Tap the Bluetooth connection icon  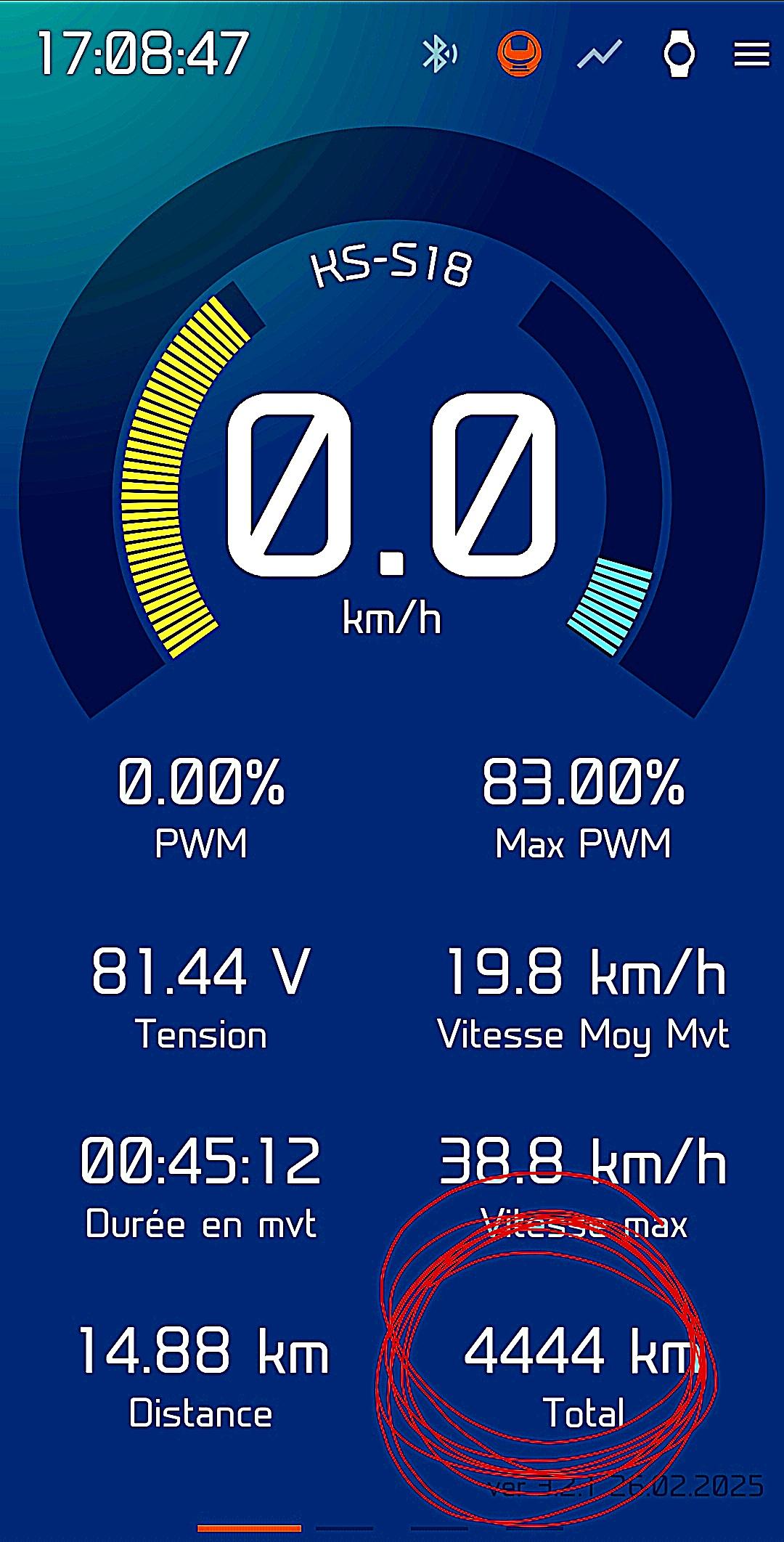439,54
